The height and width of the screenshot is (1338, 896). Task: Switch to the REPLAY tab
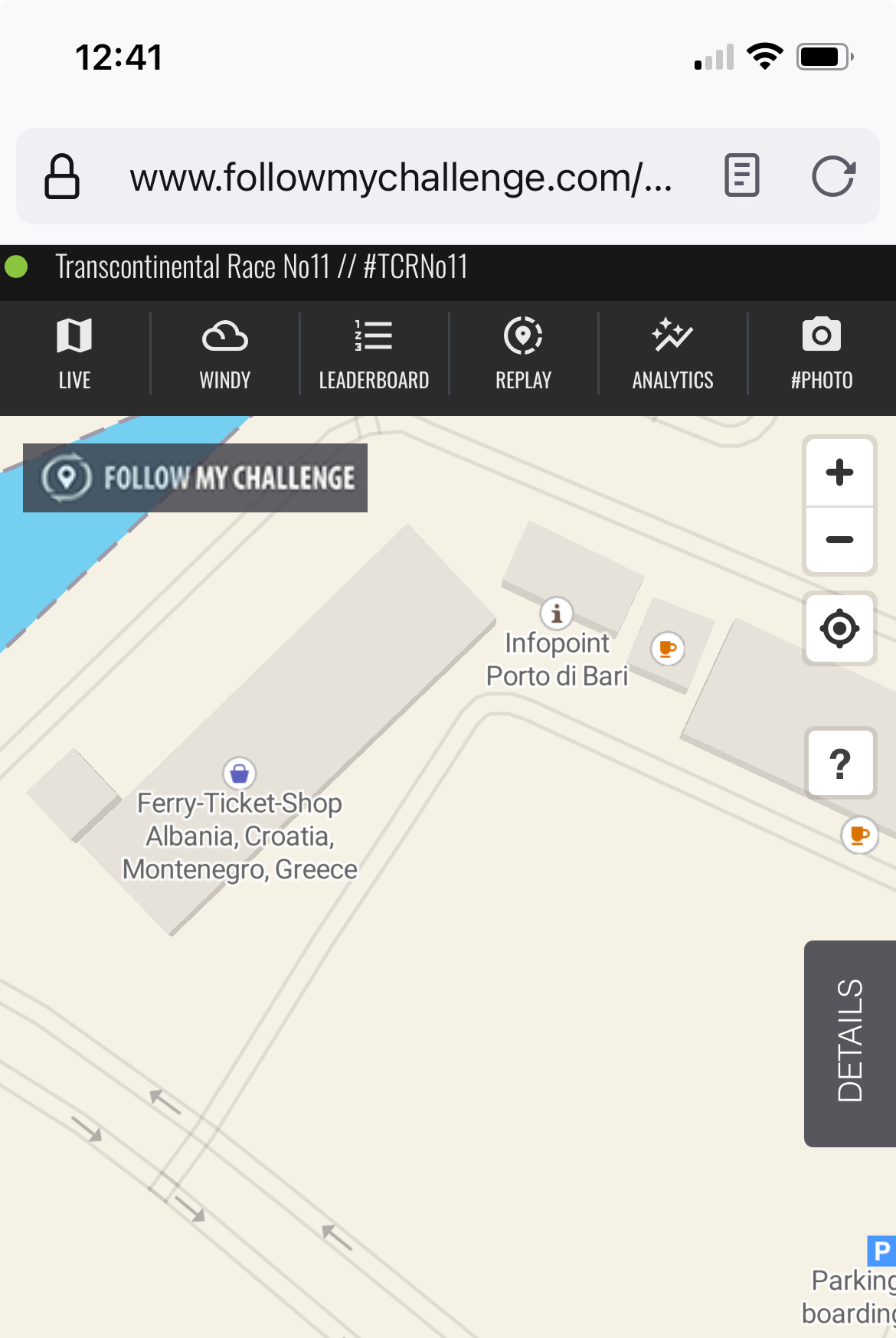[523, 354]
